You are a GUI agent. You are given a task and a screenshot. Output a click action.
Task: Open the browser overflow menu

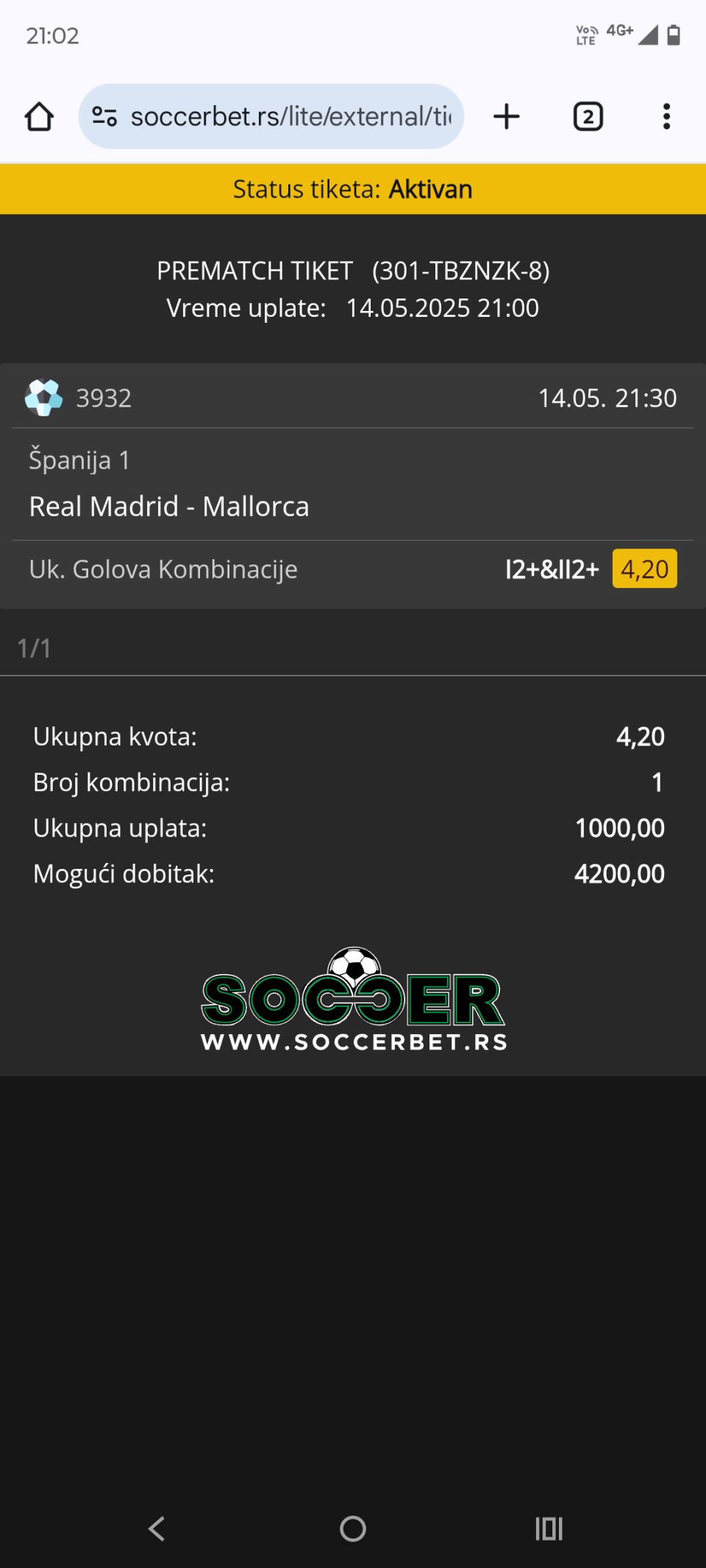(x=666, y=117)
